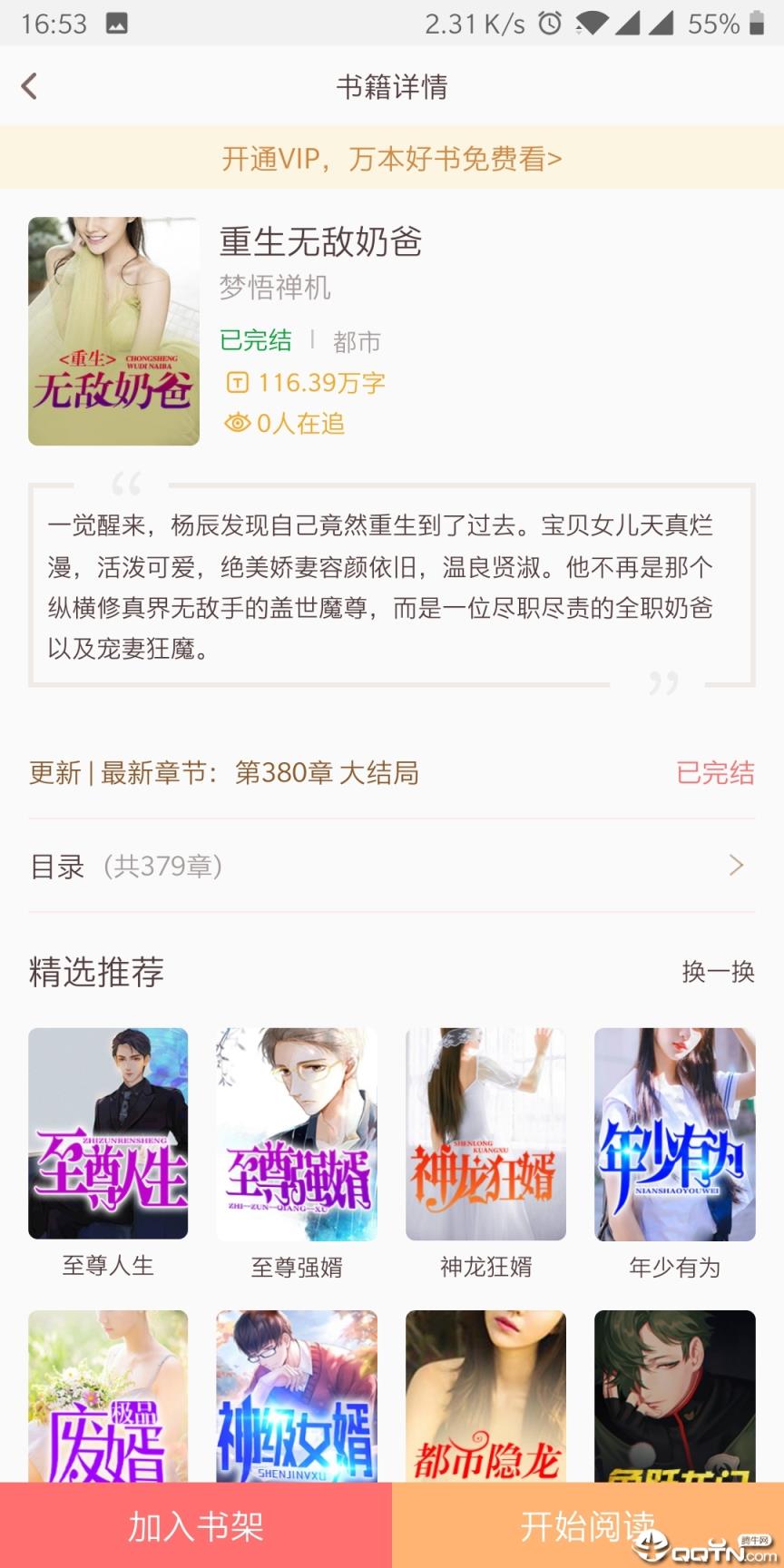Select the back arrow icon
This screenshot has width=784, height=1568.
(x=30, y=85)
